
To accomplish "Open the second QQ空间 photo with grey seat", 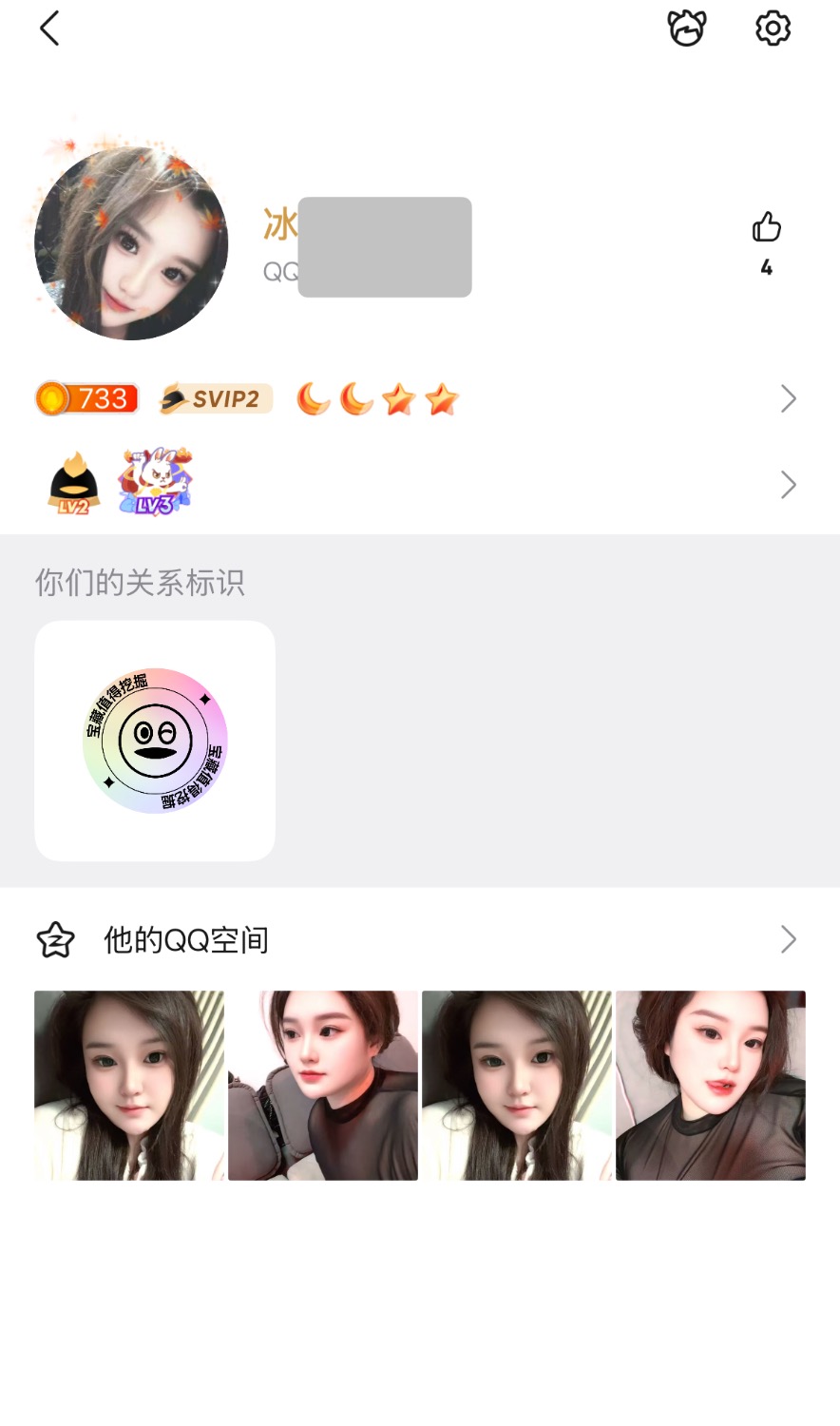I will (323, 1086).
